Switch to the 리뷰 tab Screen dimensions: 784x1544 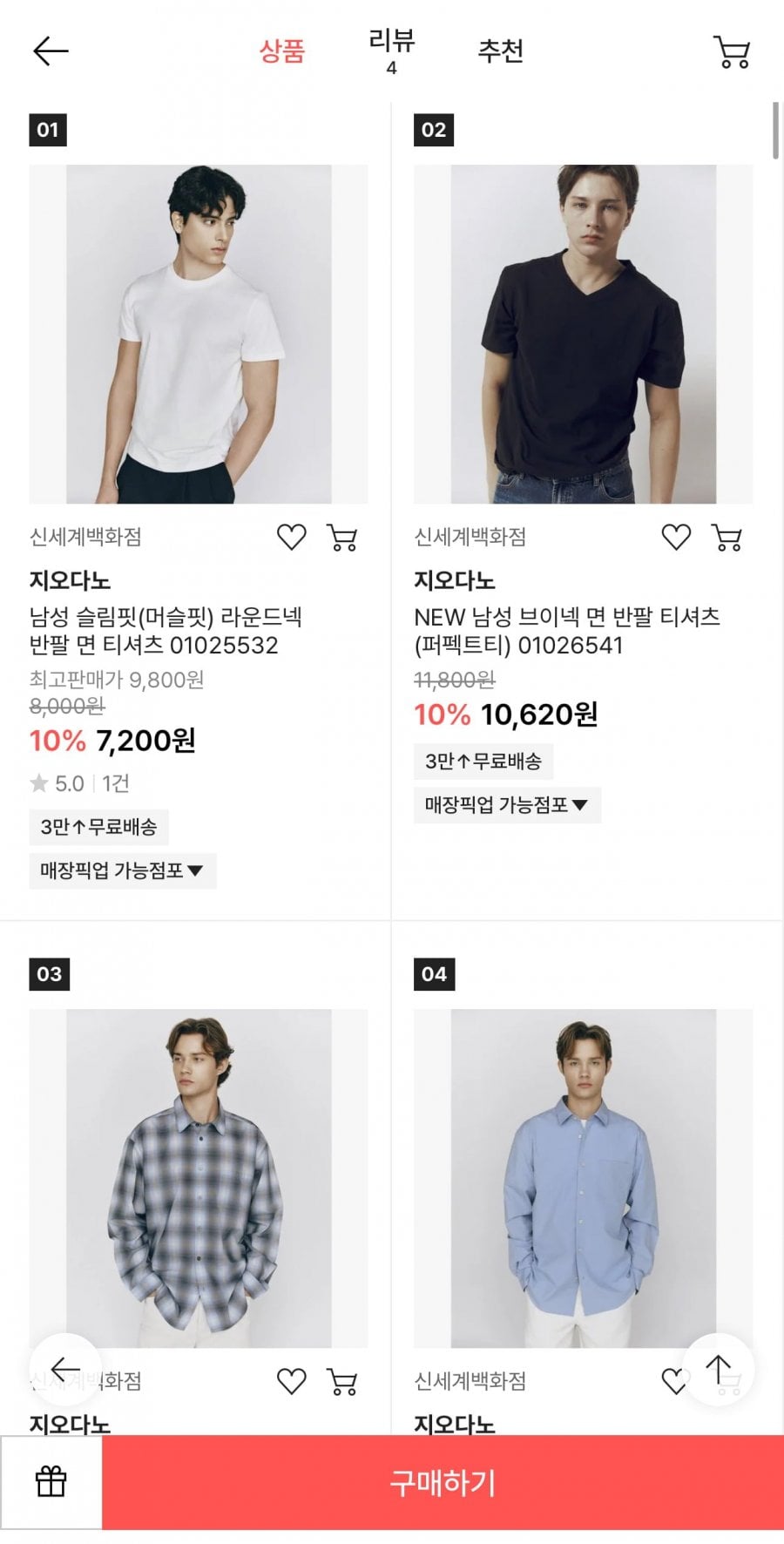pyautogui.click(x=391, y=51)
